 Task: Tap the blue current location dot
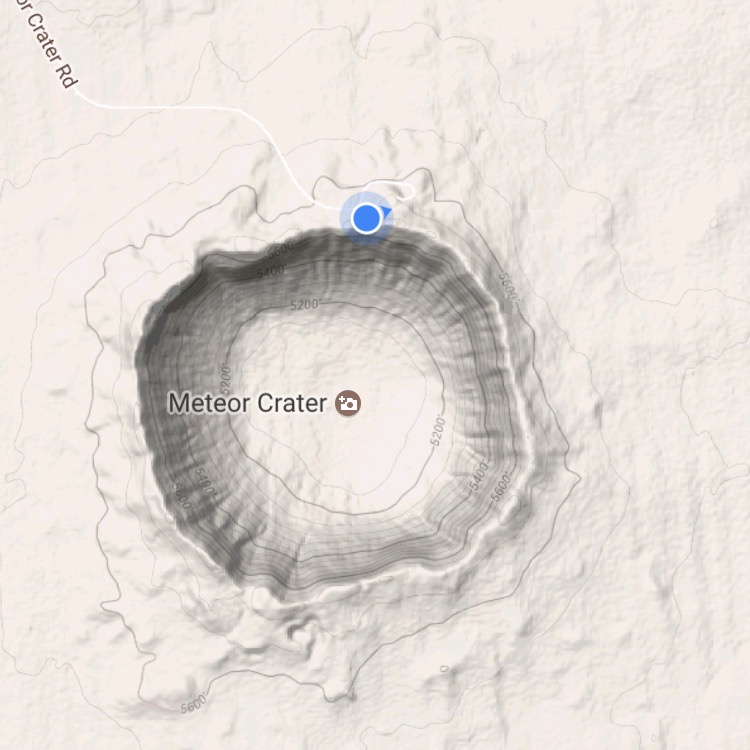pos(367,217)
